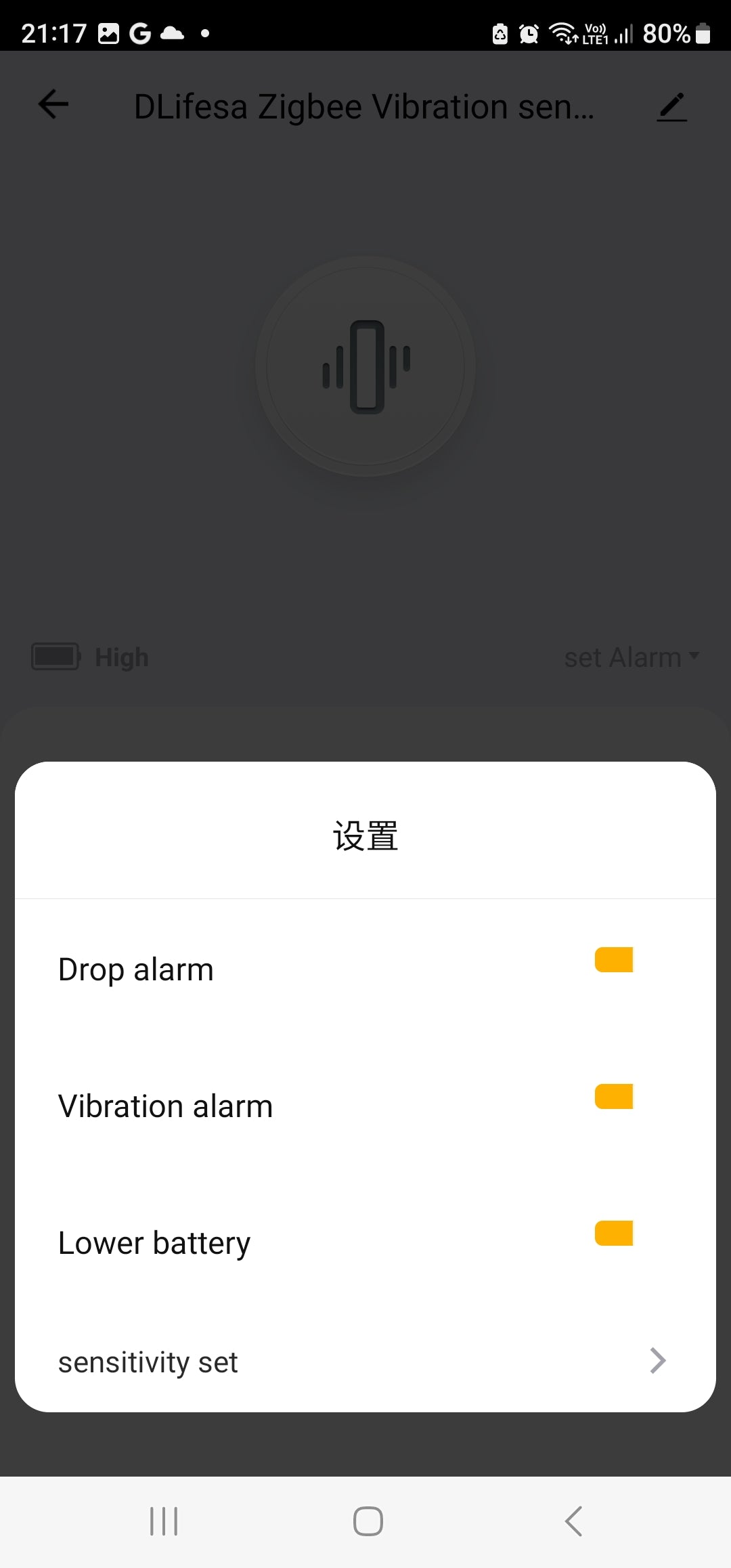
Task: Edit the device name with pencil icon
Action: click(671, 107)
